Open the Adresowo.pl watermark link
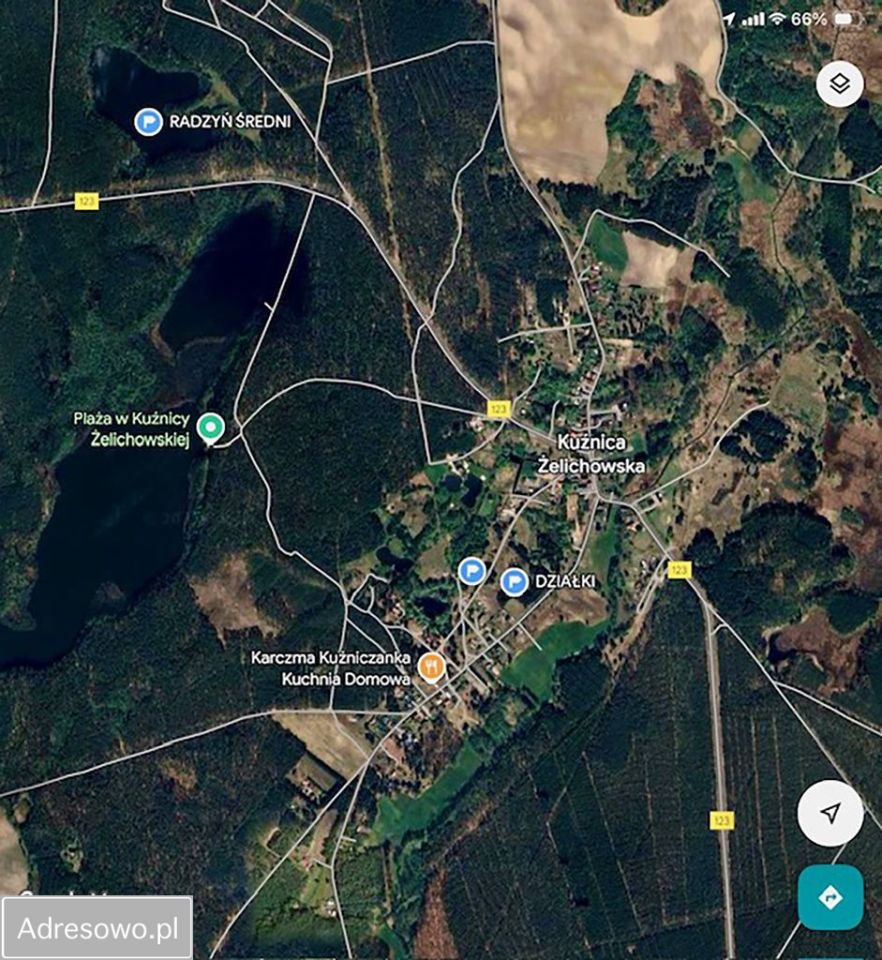 point(95,925)
